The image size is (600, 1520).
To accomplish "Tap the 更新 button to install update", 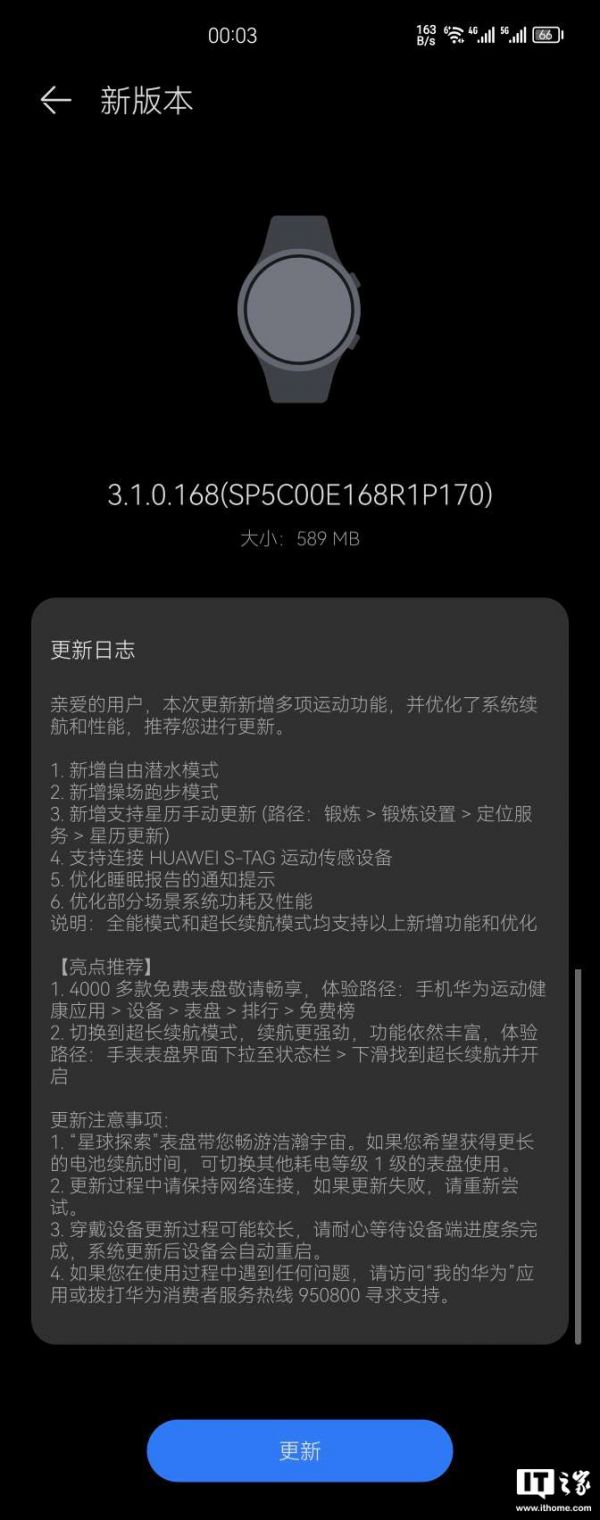I will pyautogui.click(x=300, y=1450).
